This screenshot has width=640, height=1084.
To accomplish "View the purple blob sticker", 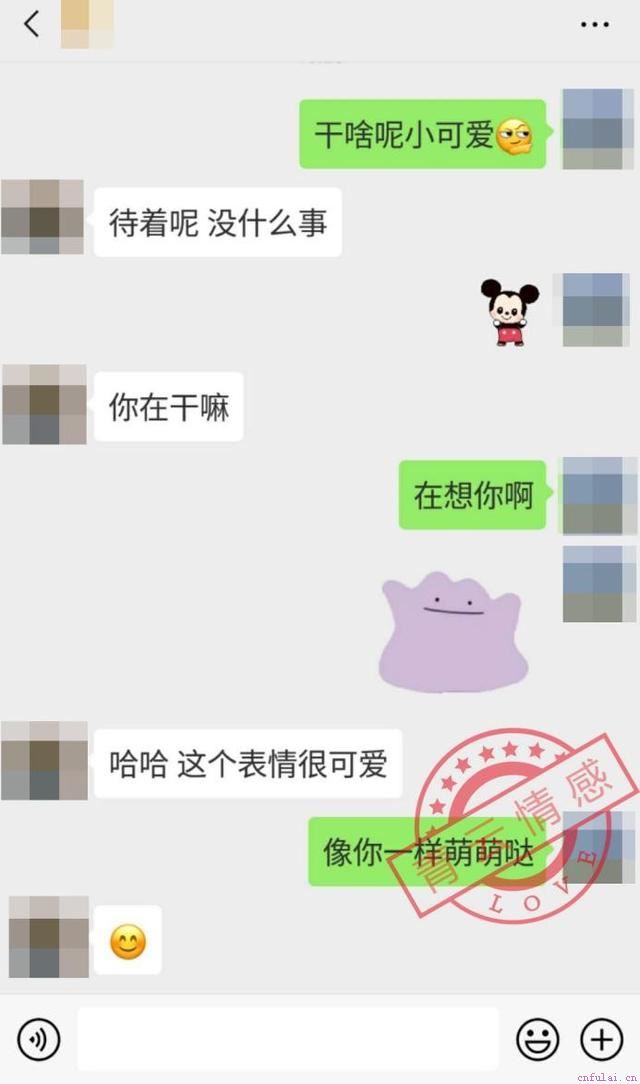I will tap(452, 630).
